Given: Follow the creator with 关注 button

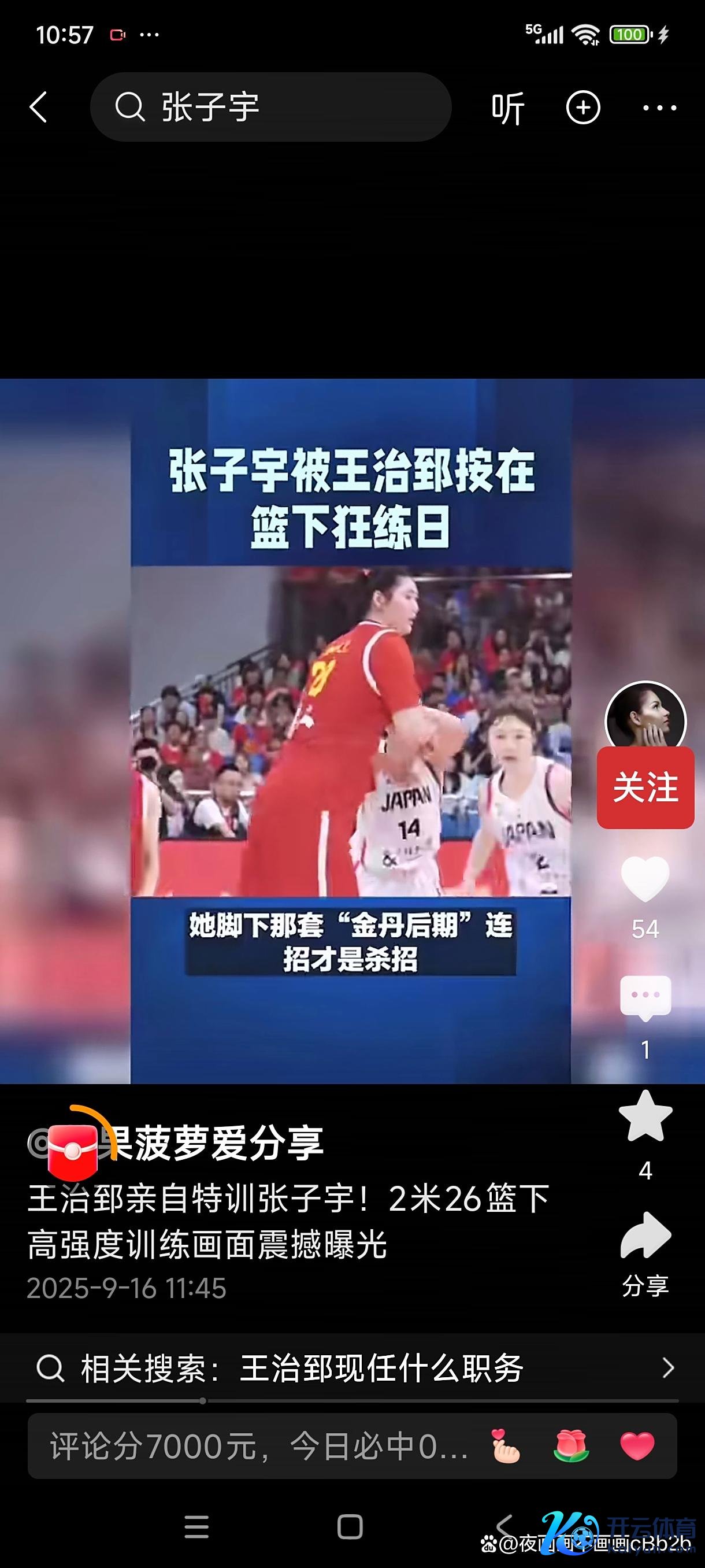Looking at the screenshot, I should (645, 787).
